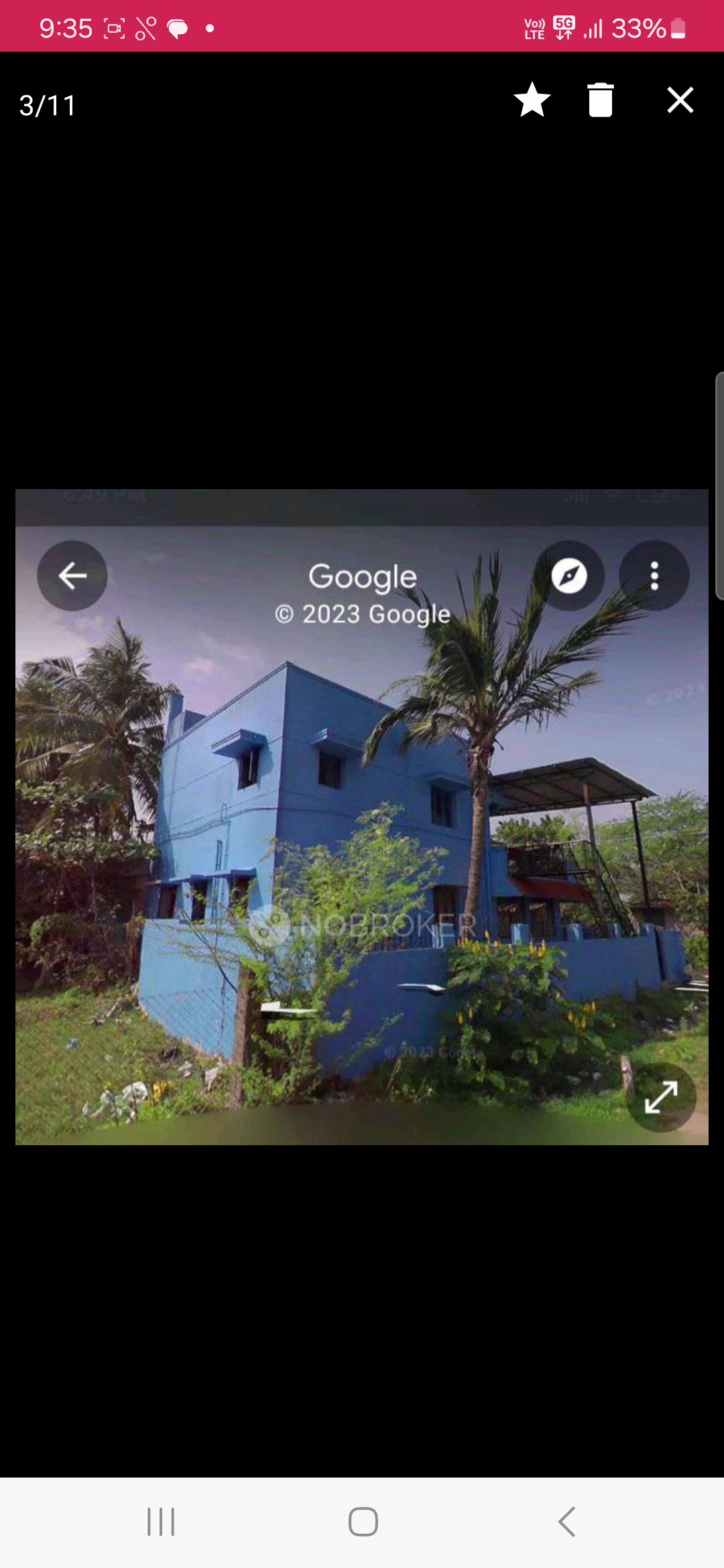The width and height of the screenshot is (724, 1568).
Task: Tap the 3/11 photo counter label
Action: point(48,105)
